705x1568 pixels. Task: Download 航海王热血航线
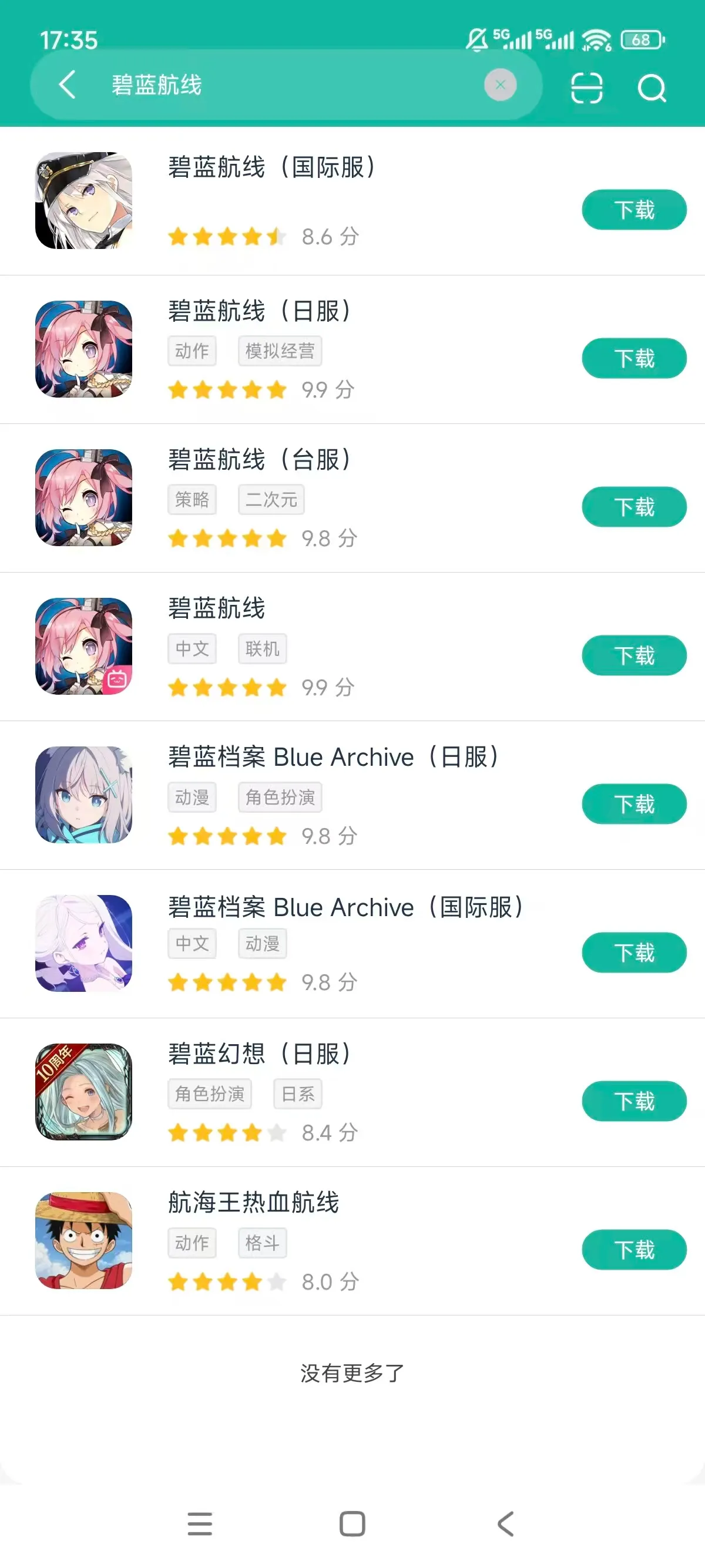point(634,1250)
